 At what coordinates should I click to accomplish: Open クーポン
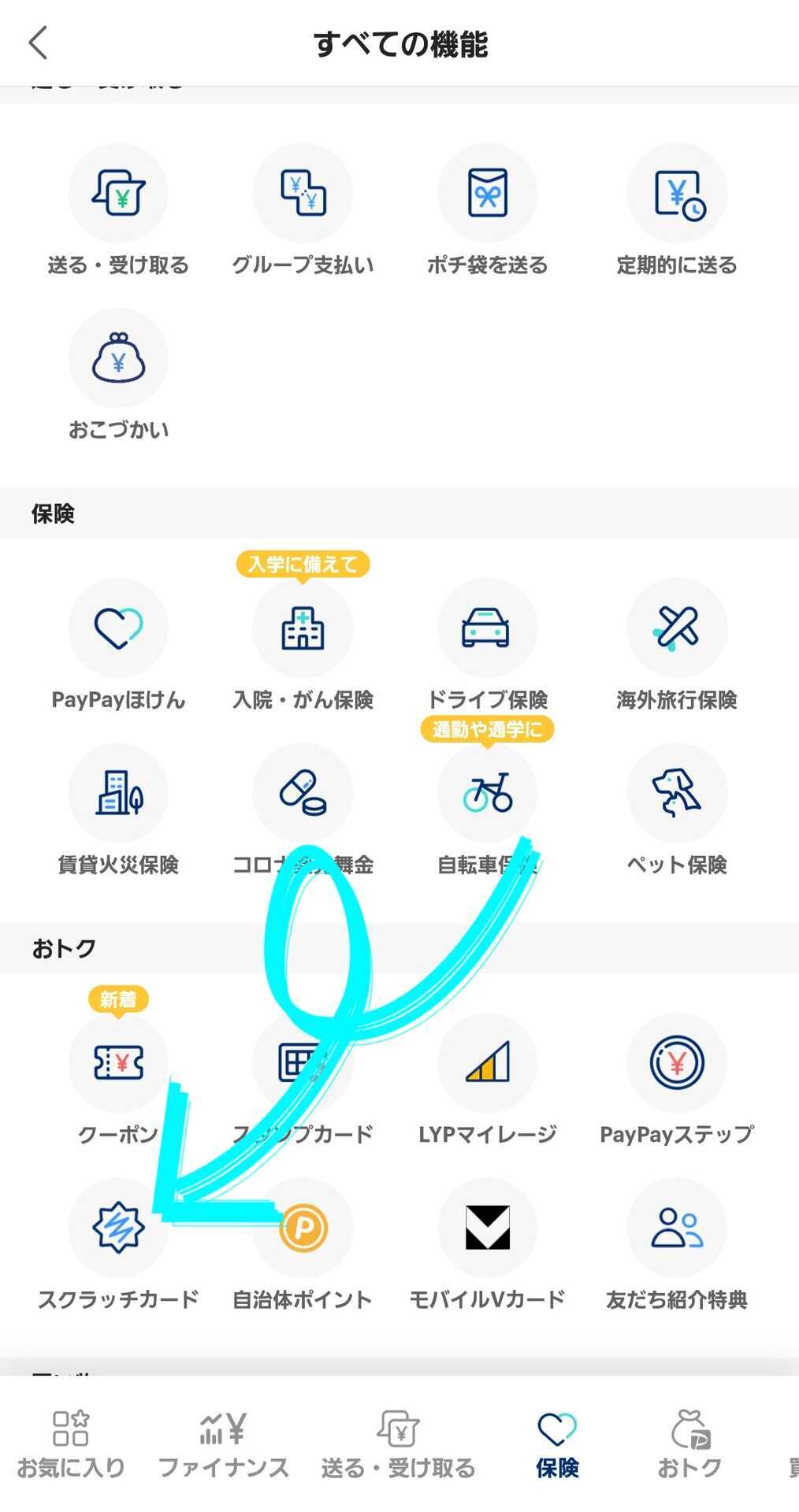pos(118,1079)
